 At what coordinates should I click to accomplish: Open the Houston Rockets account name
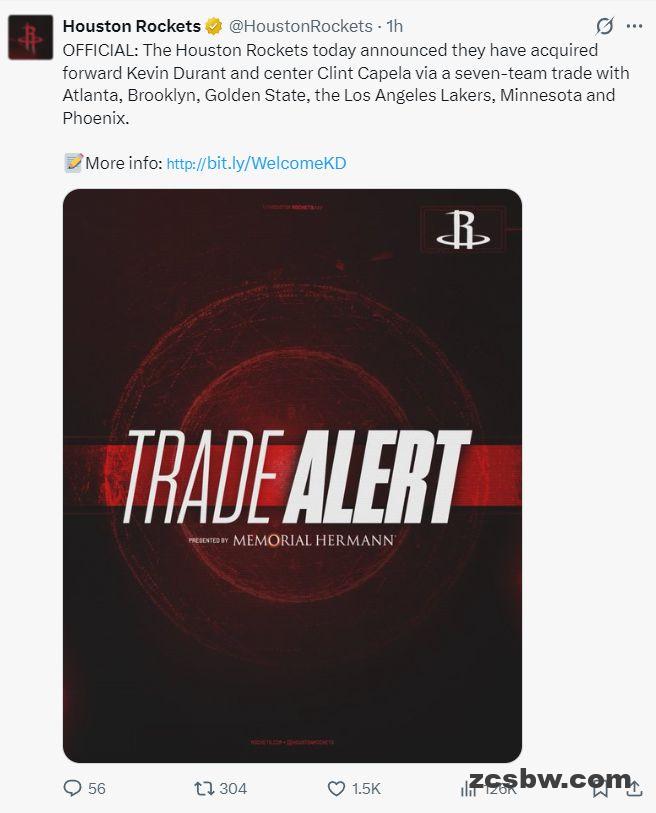click(x=131, y=26)
